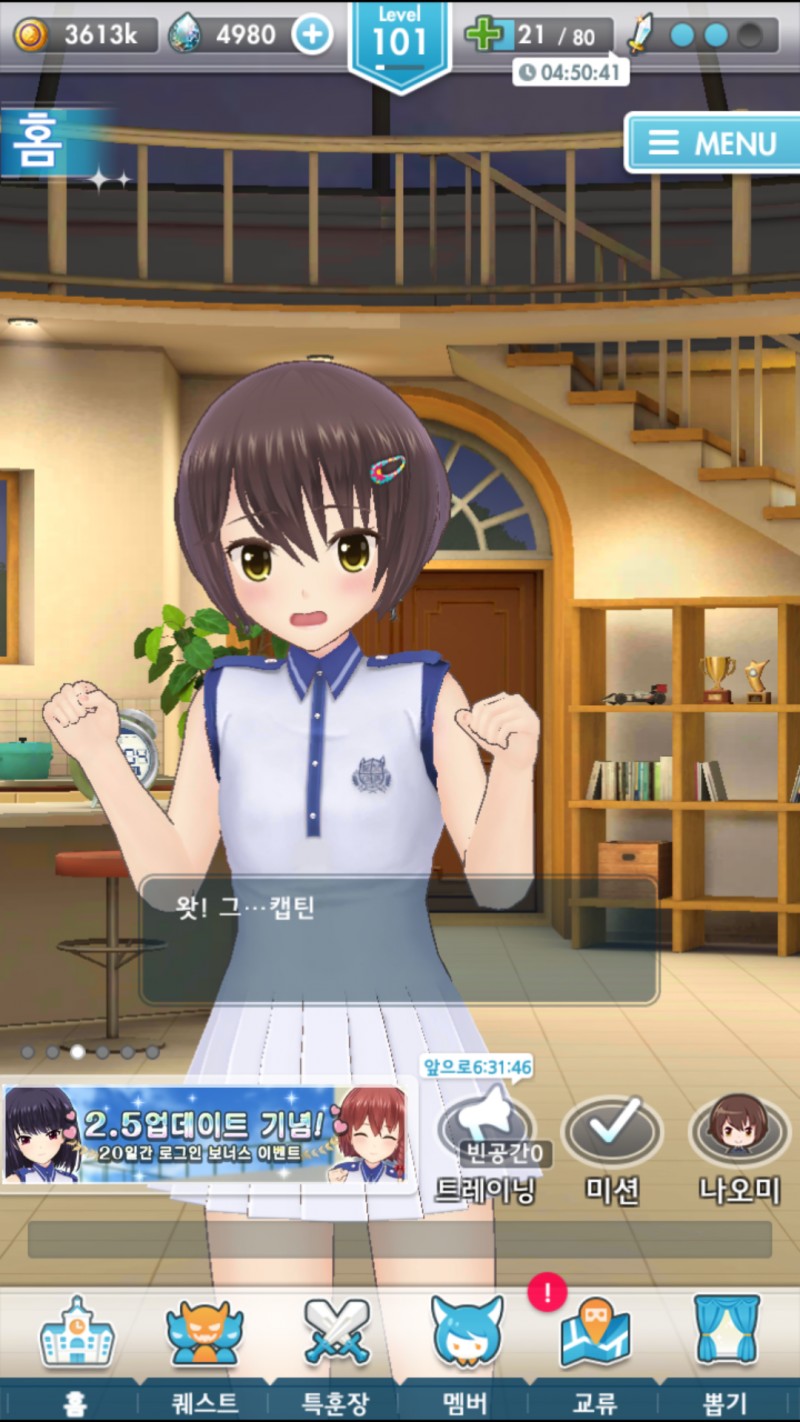The width and height of the screenshot is (800, 1422).
Task: Open the 2.5 update login bonus banner
Action: coord(207,1134)
